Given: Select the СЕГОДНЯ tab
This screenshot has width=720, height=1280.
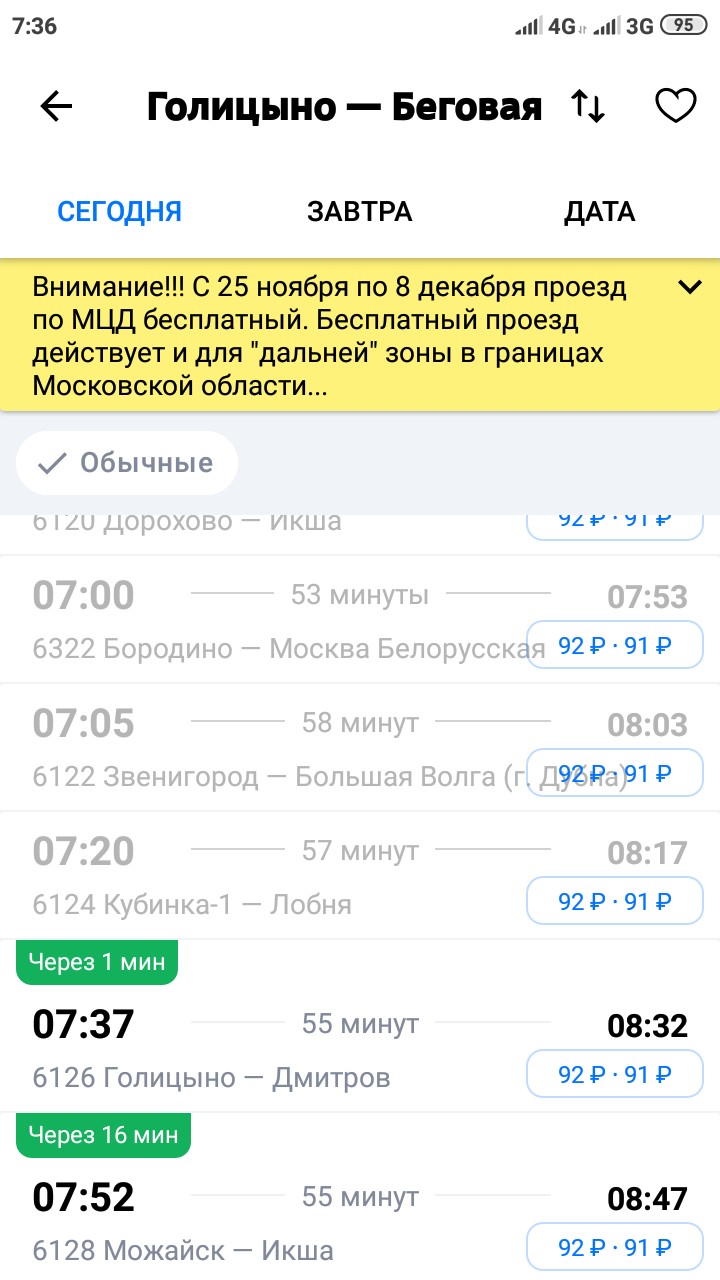Looking at the screenshot, I should (x=120, y=212).
